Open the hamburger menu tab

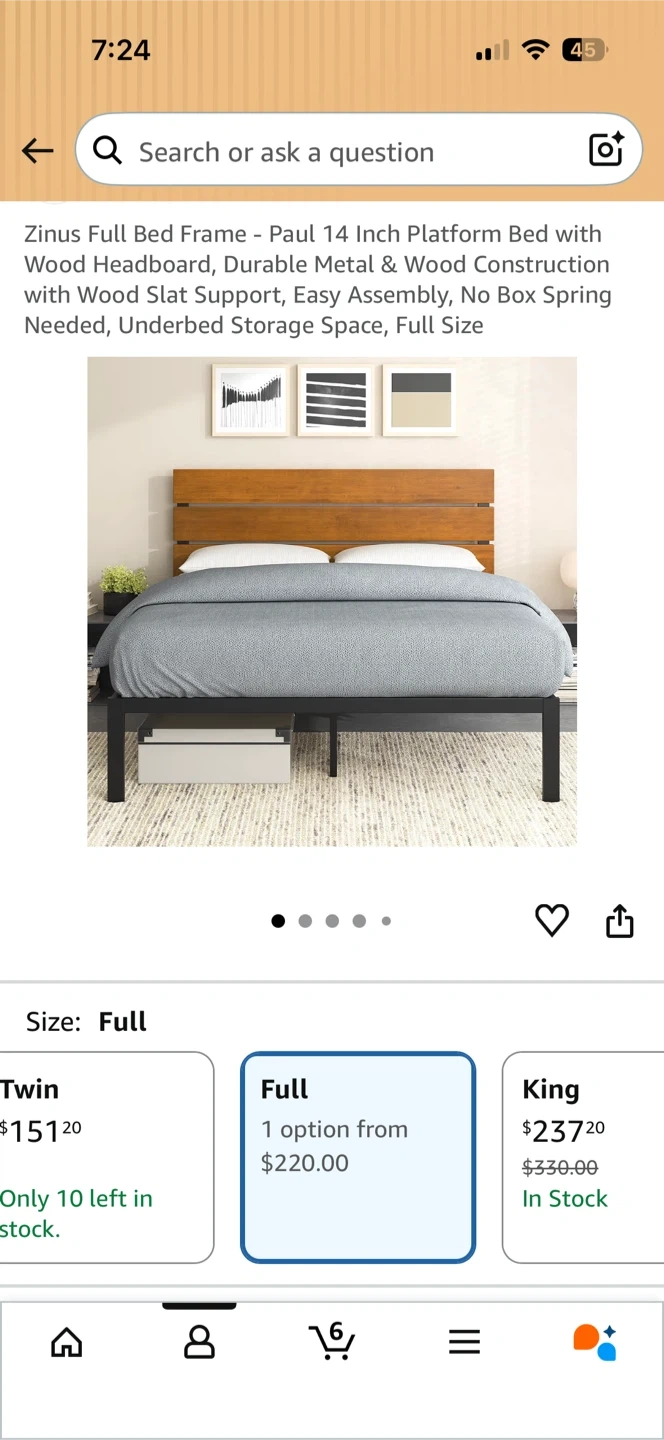click(464, 1342)
